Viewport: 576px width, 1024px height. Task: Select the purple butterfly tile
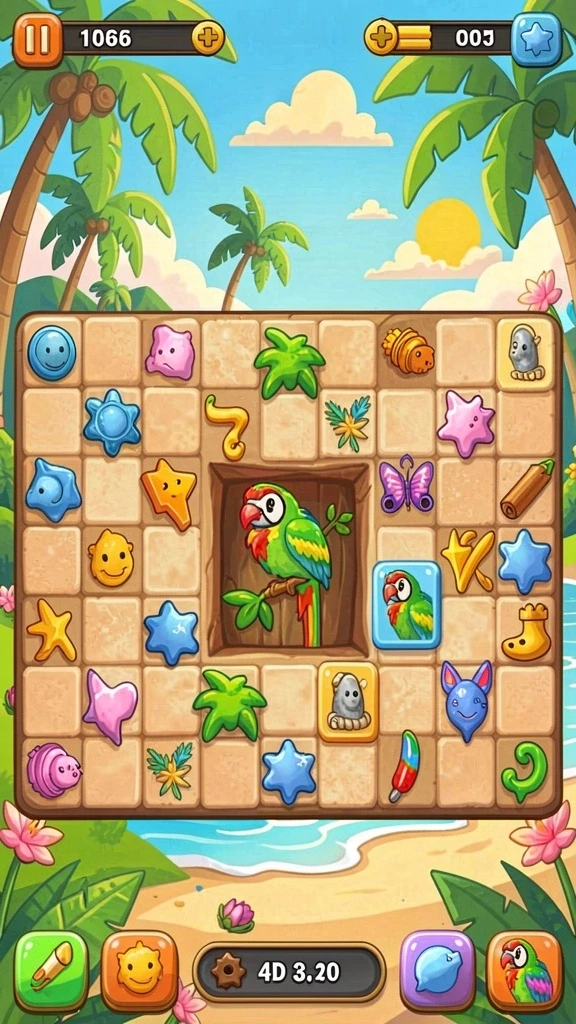tap(406, 485)
